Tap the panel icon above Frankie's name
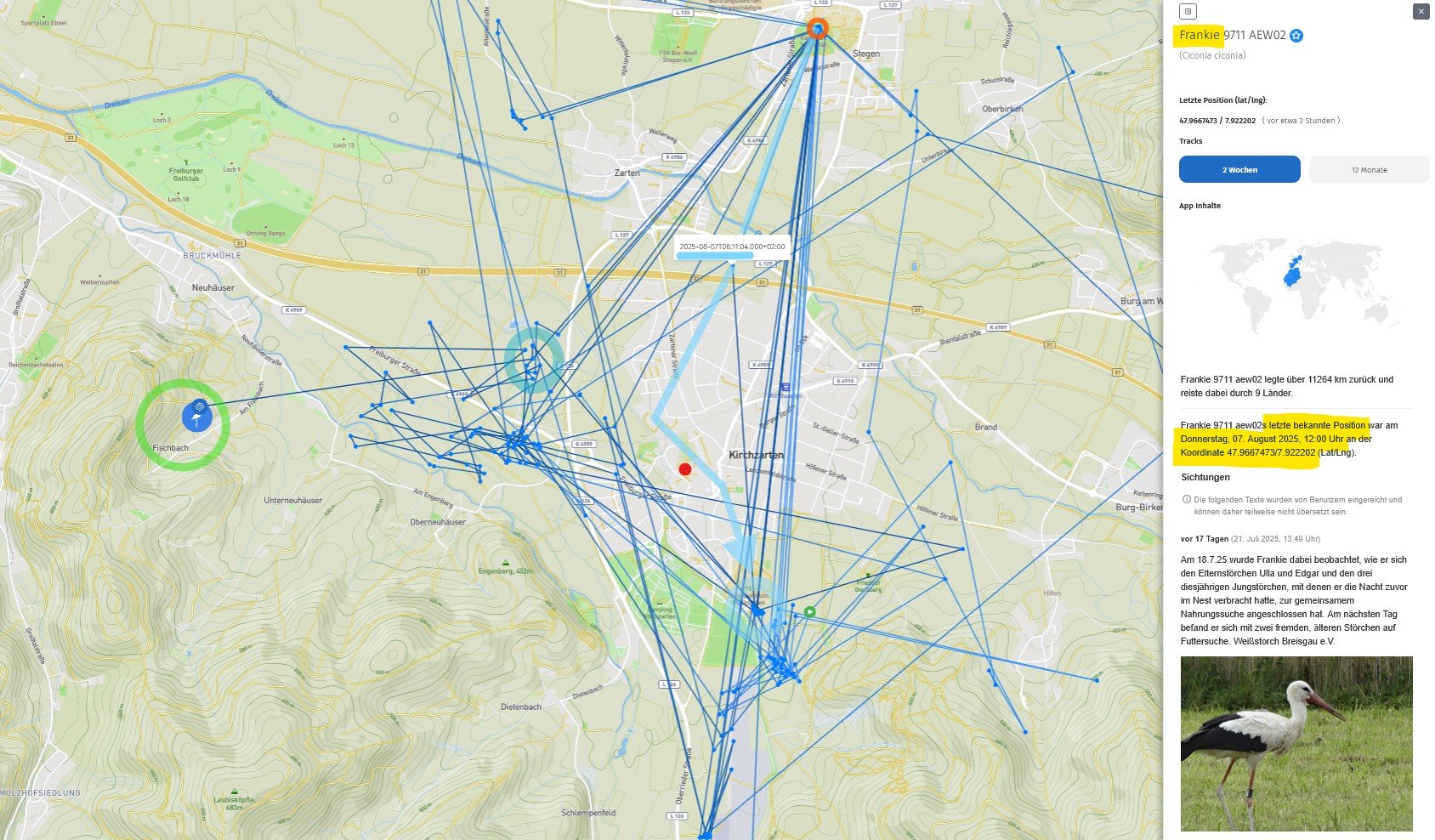Screen dimensions: 1435x840 point(1188,11)
